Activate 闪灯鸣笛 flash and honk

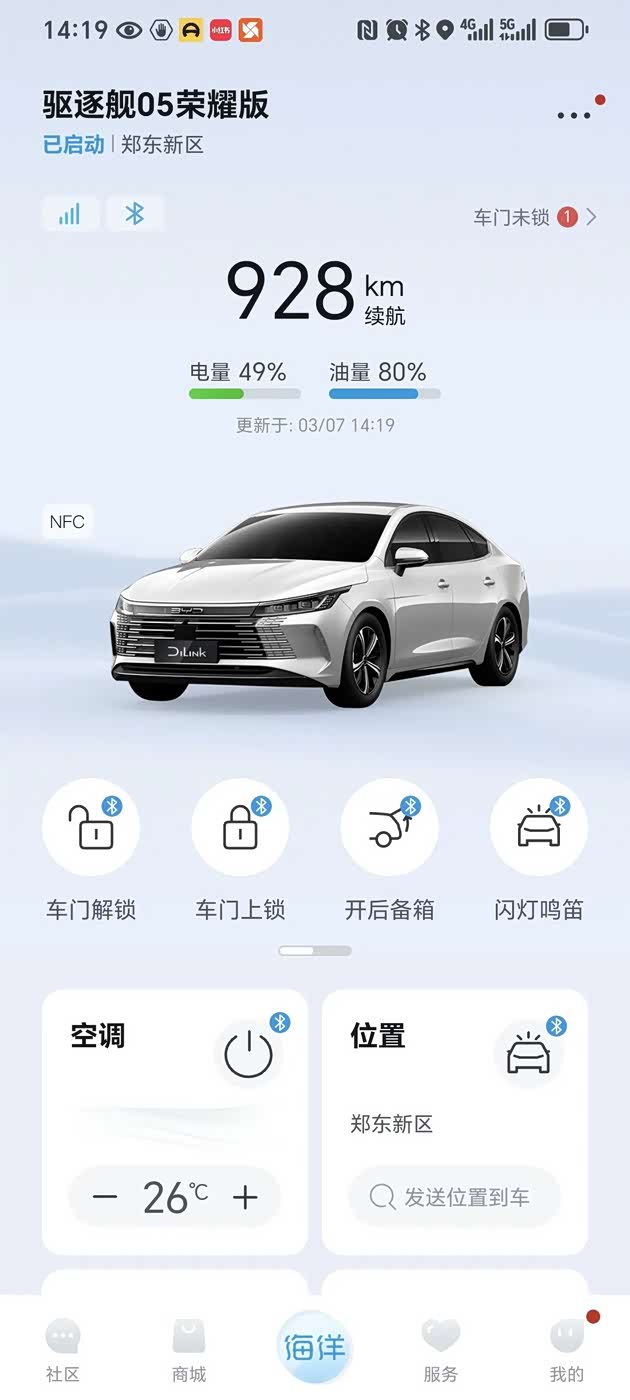click(538, 828)
